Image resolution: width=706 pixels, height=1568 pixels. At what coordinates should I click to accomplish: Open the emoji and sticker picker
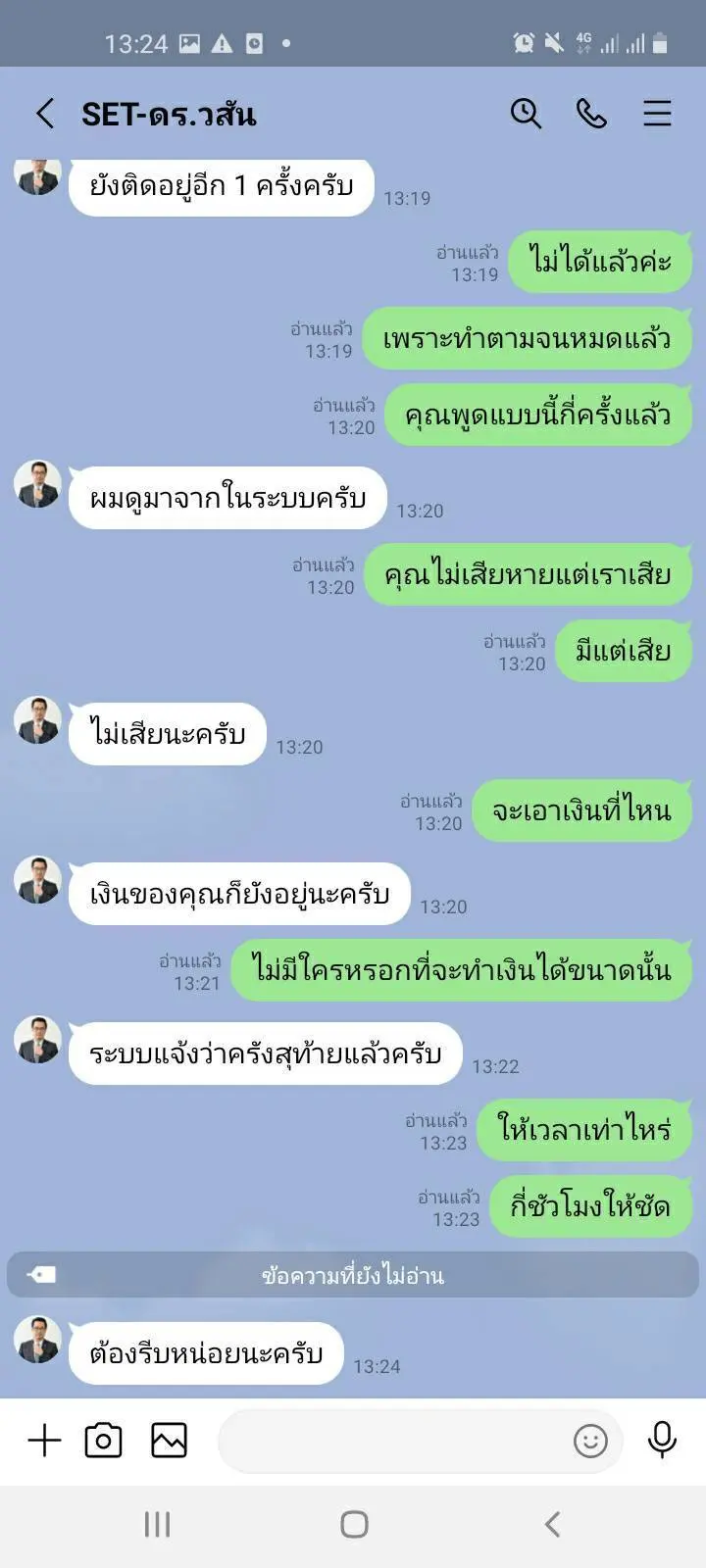point(590,1441)
